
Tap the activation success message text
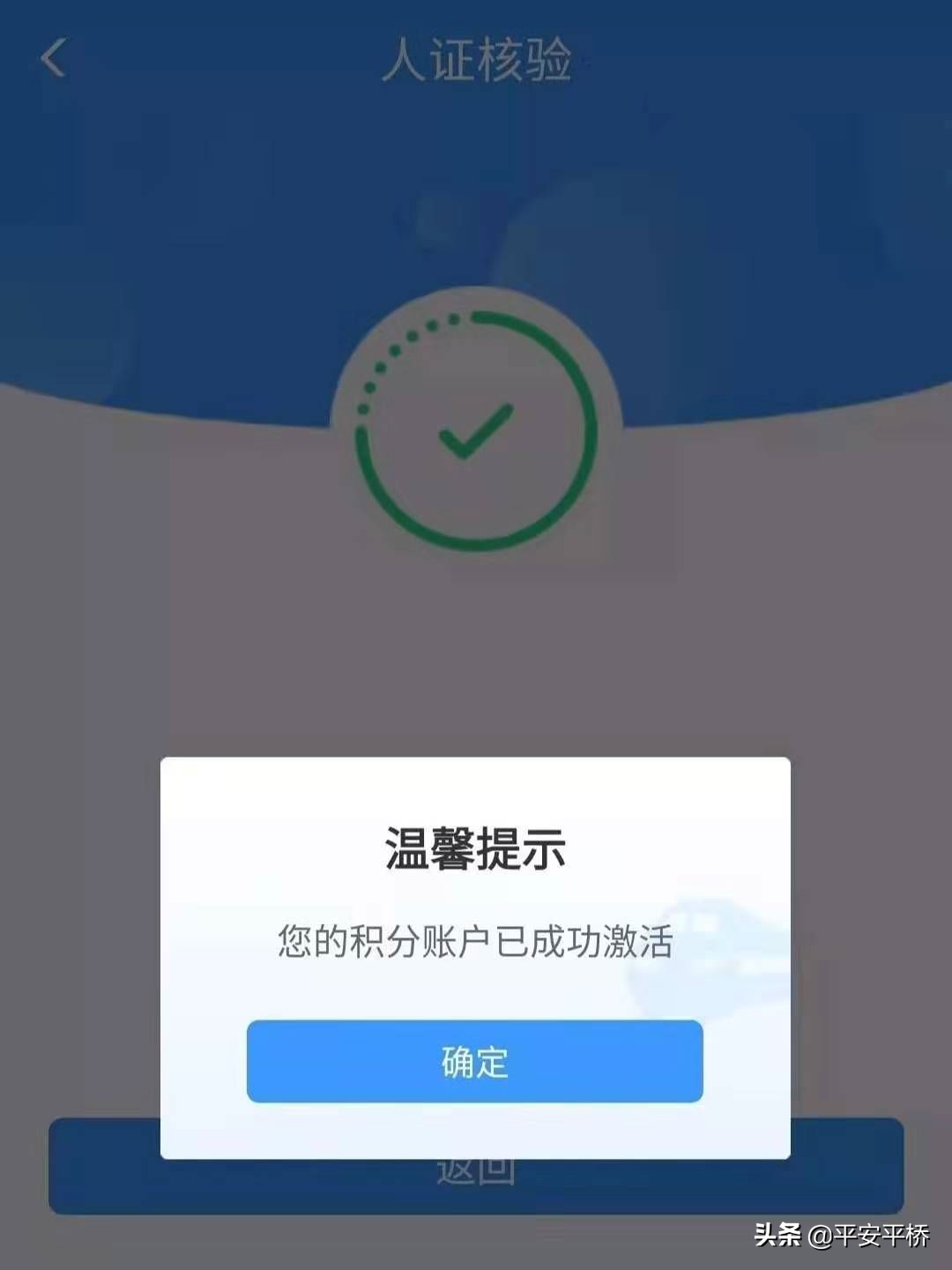pyautogui.click(x=476, y=945)
